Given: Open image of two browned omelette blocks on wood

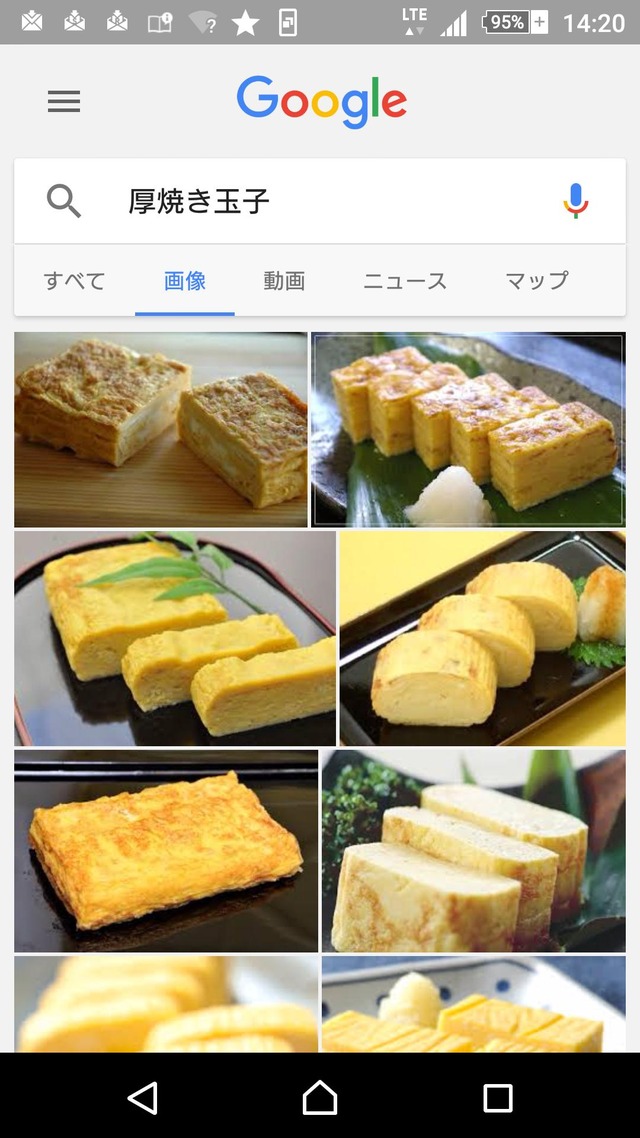Looking at the screenshot, I should tap(161, 429).
